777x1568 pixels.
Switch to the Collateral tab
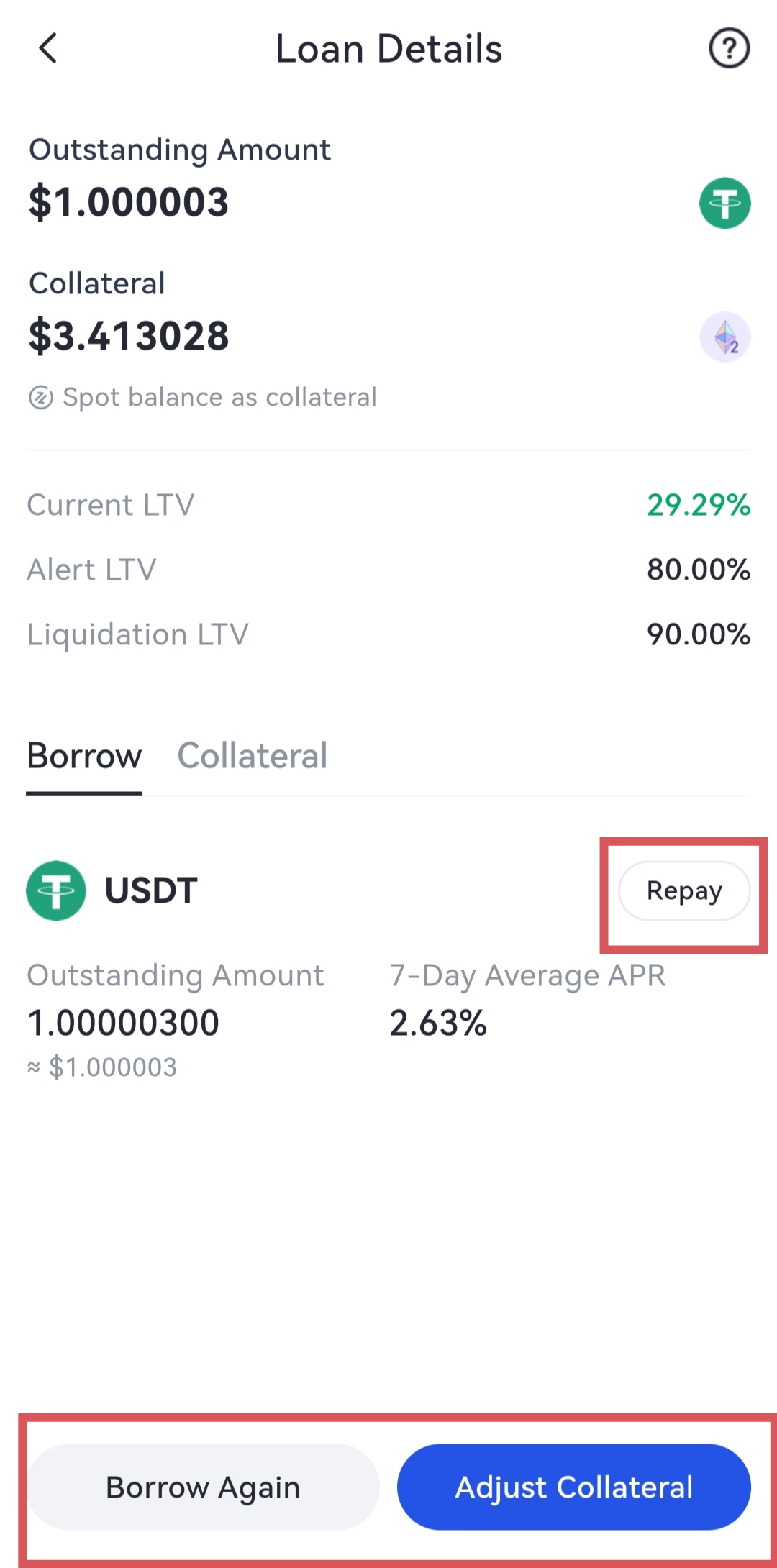tap(253, 756)
